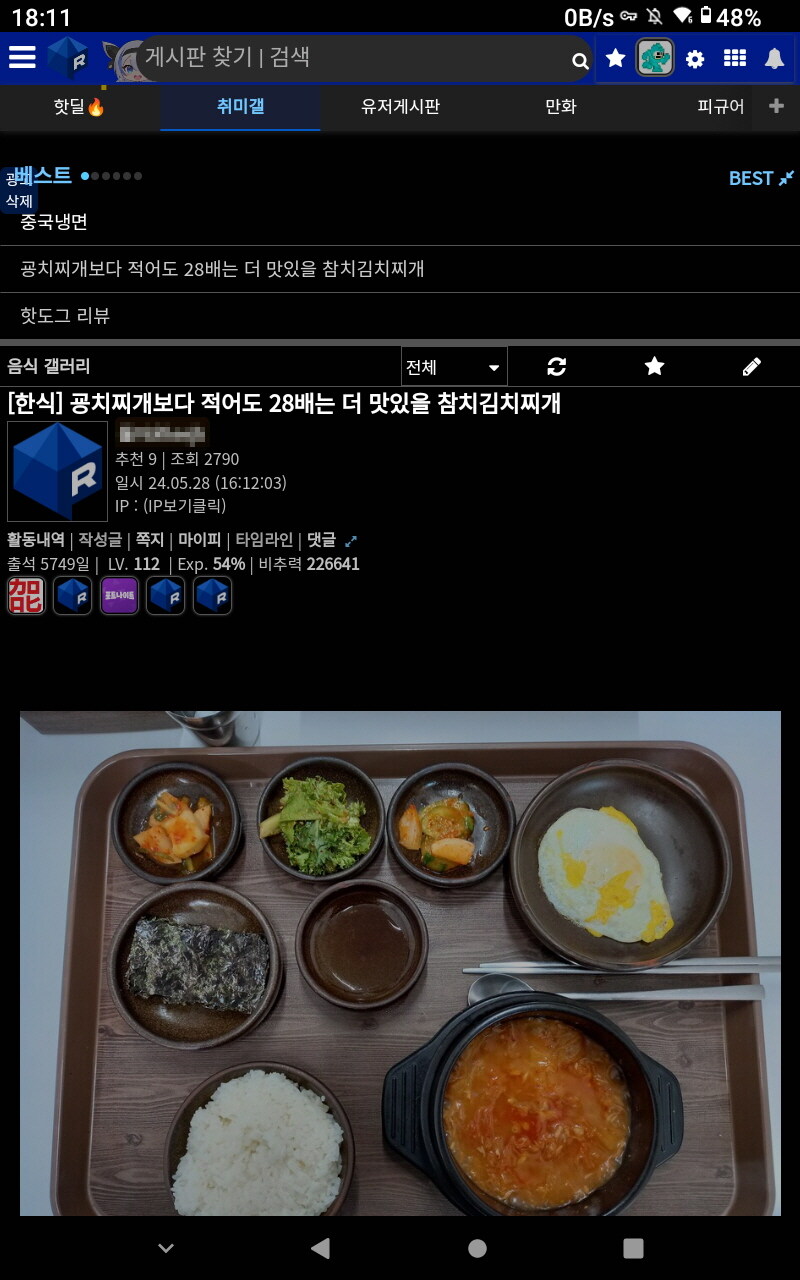
Task: Open the 전체 filter dropdown
Action: pos(454,366)
